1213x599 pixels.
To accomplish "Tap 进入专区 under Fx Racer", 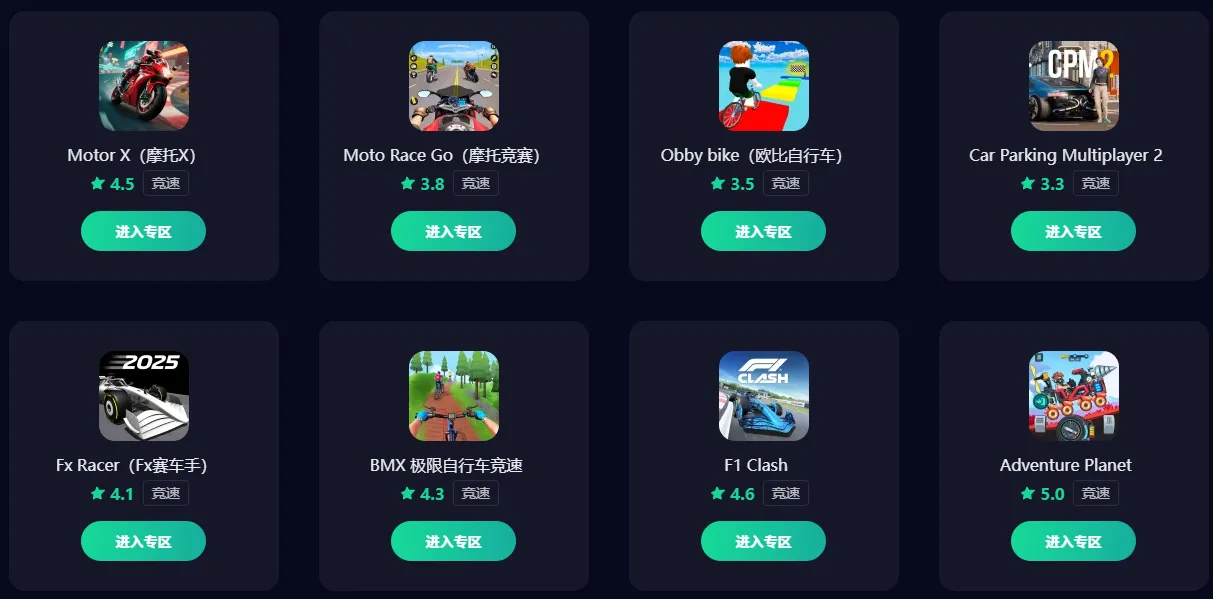I will tap(143, 541).
